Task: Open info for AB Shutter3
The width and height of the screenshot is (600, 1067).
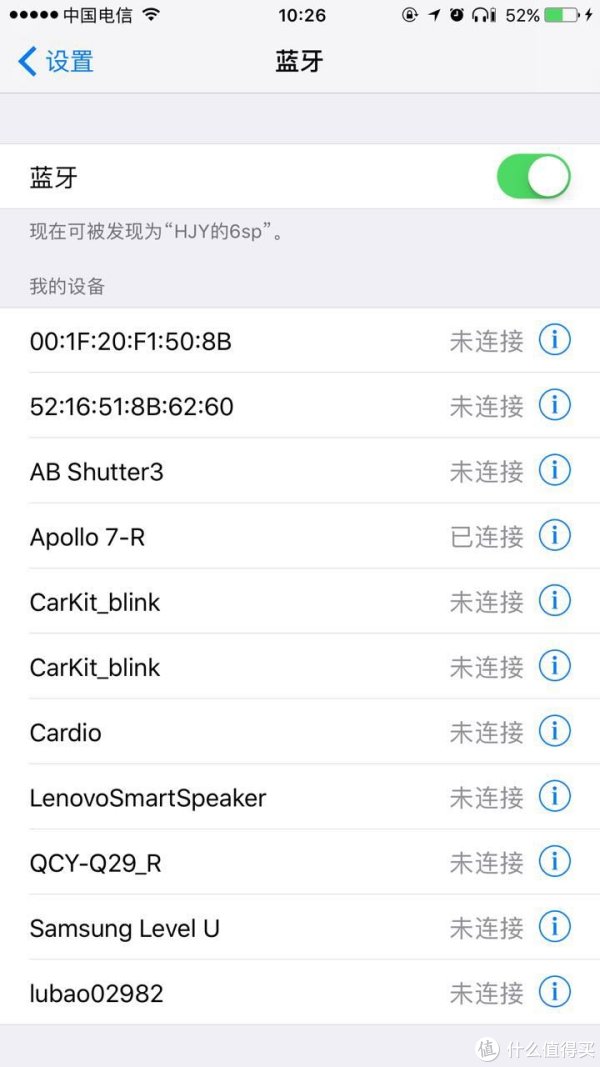Action: point(554,471)
